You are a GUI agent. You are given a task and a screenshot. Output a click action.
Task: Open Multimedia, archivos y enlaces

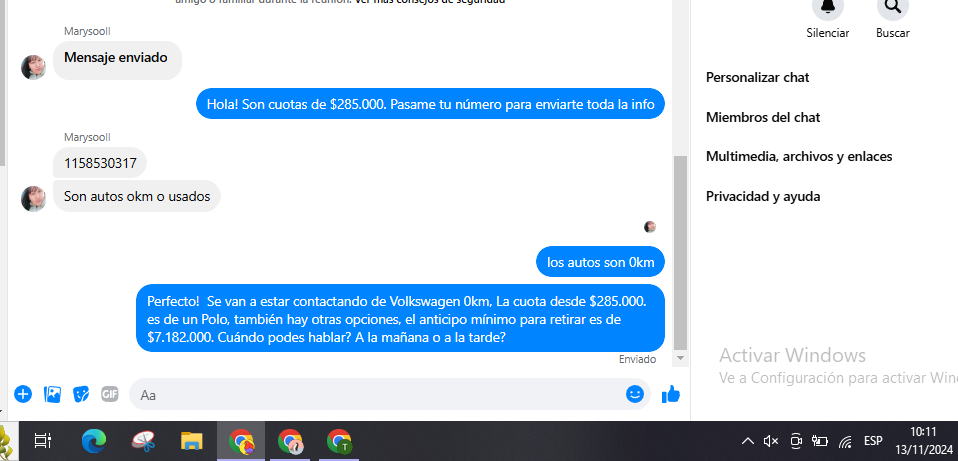point(798,156)
